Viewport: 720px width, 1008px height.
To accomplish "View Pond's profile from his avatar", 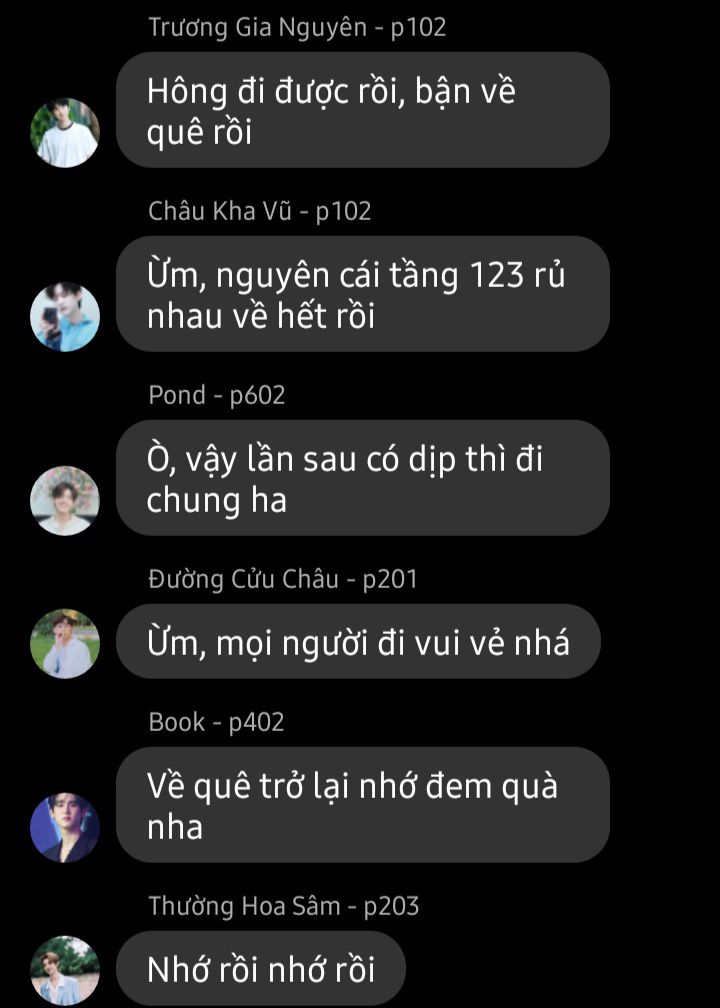I will pos(65,501).
